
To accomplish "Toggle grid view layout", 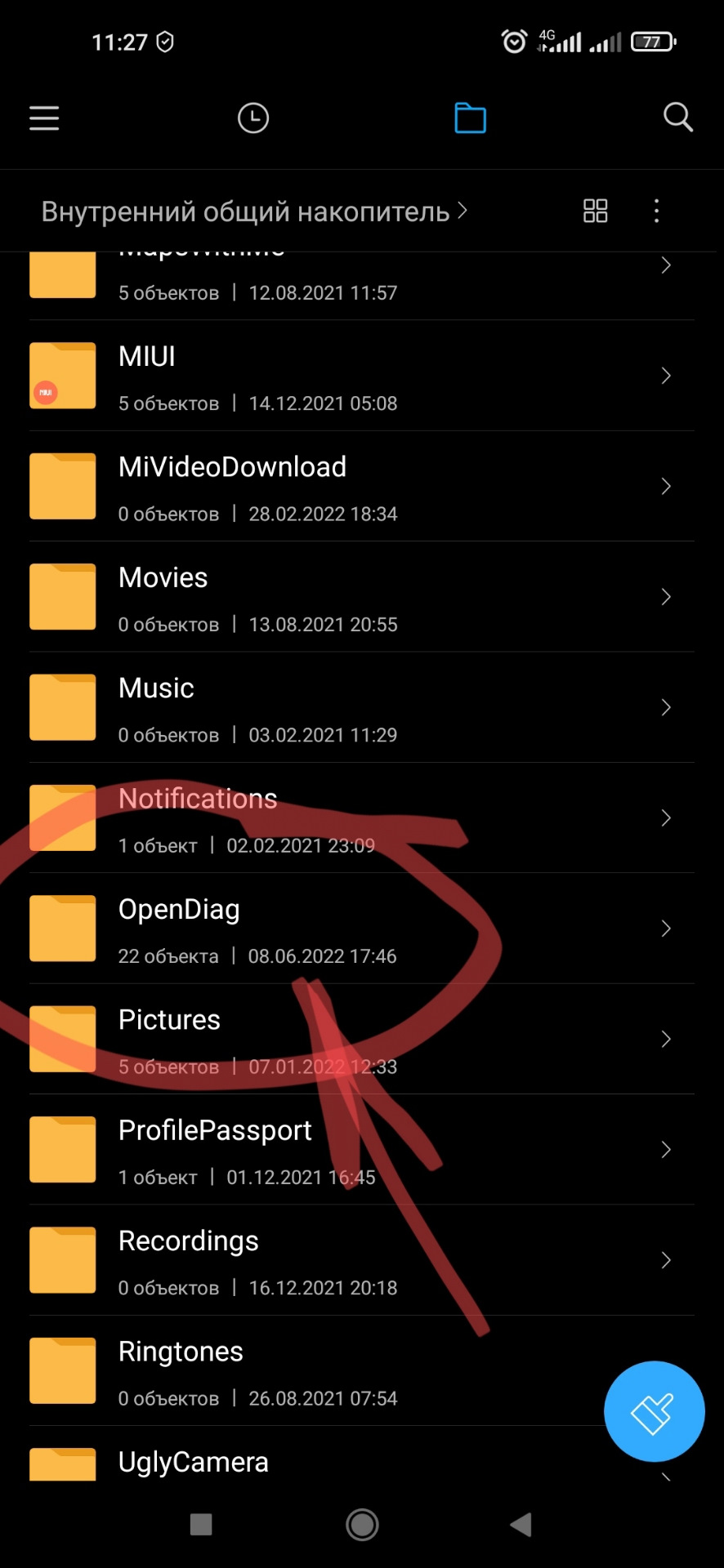I will pyautogui.click(x=595, y=211).
